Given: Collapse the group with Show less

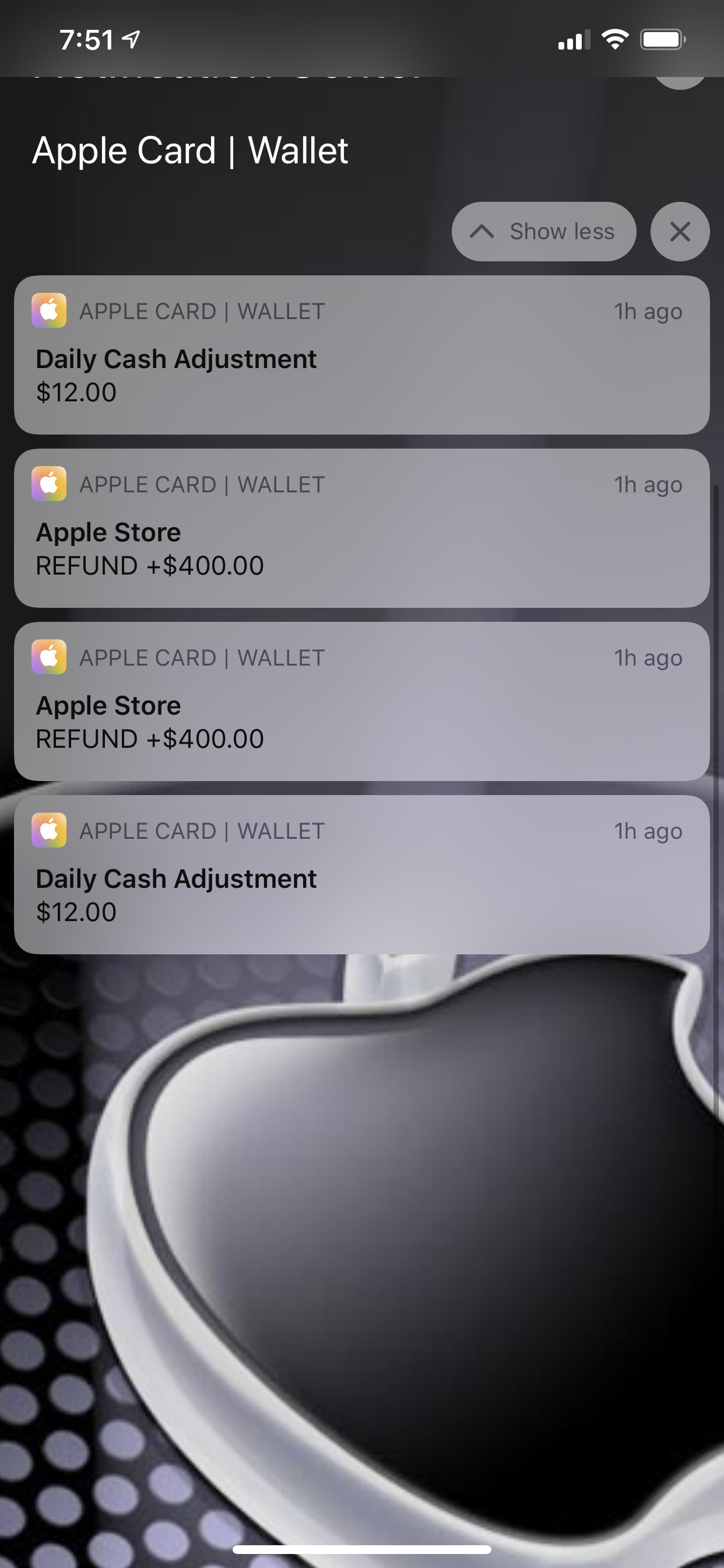Looking at the screenshot, I should (543, 232).
